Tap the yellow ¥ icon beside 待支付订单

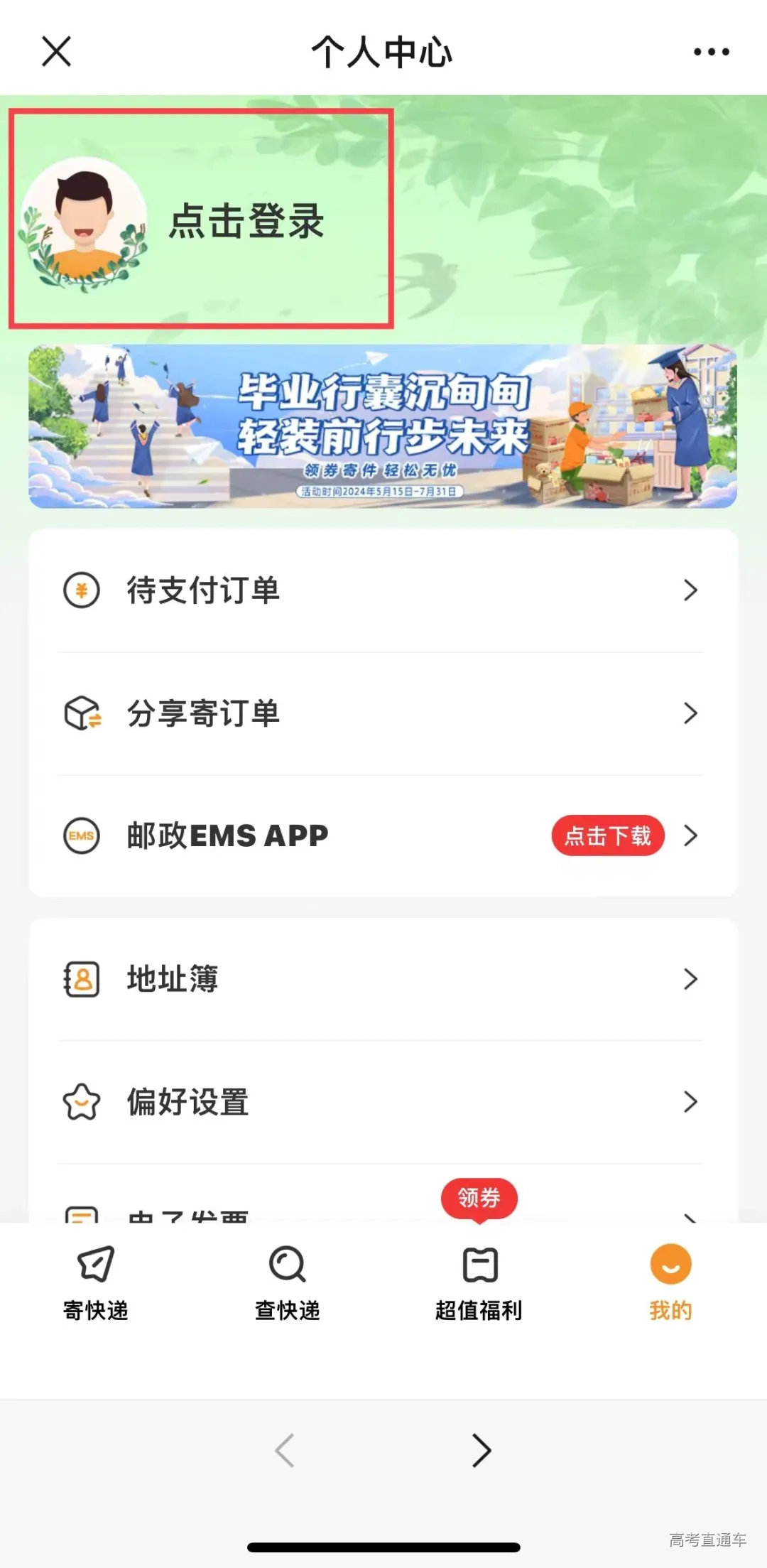(81, 590)
